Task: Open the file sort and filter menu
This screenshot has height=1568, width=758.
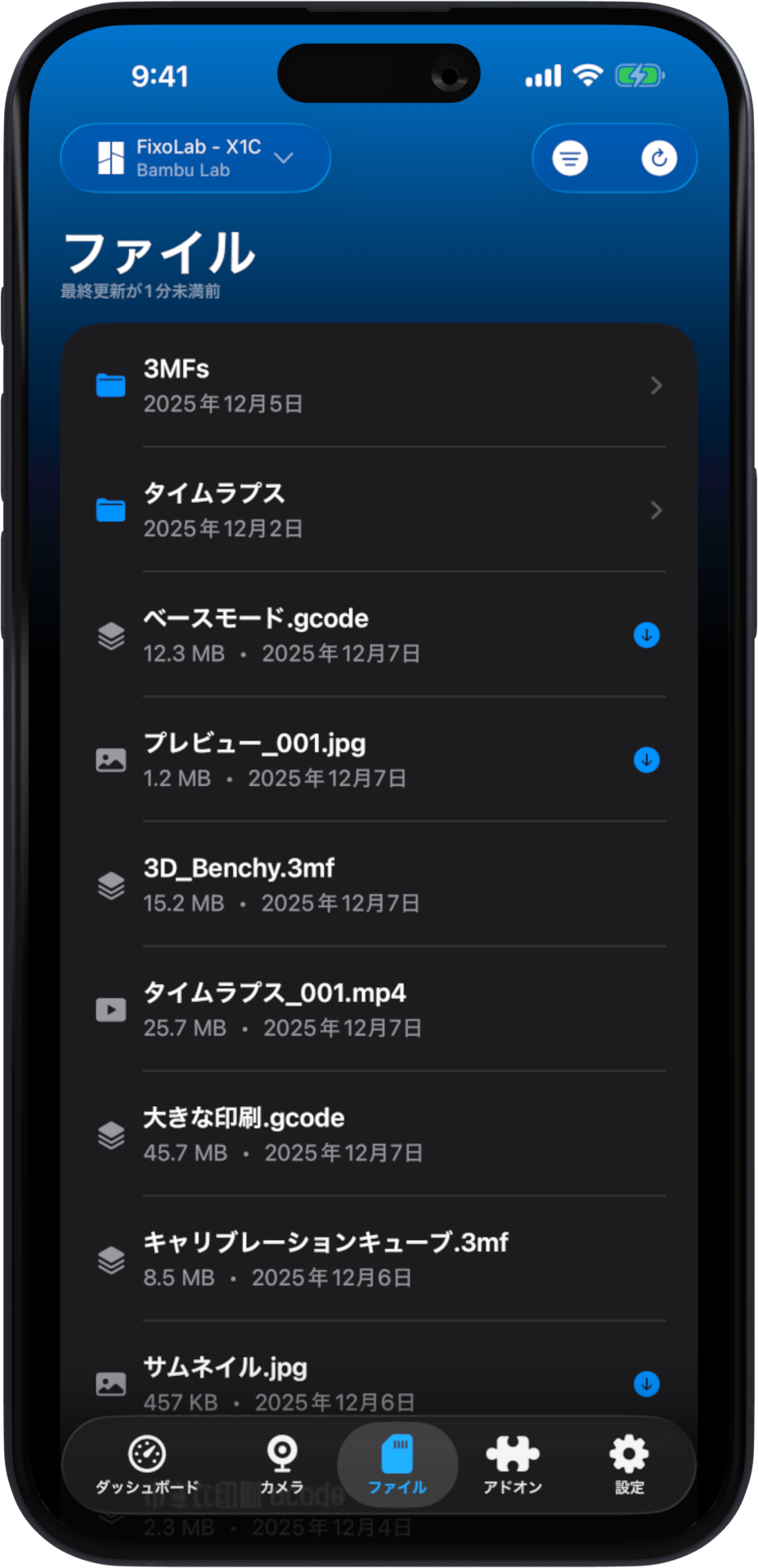Action: [x=570, y=158]
